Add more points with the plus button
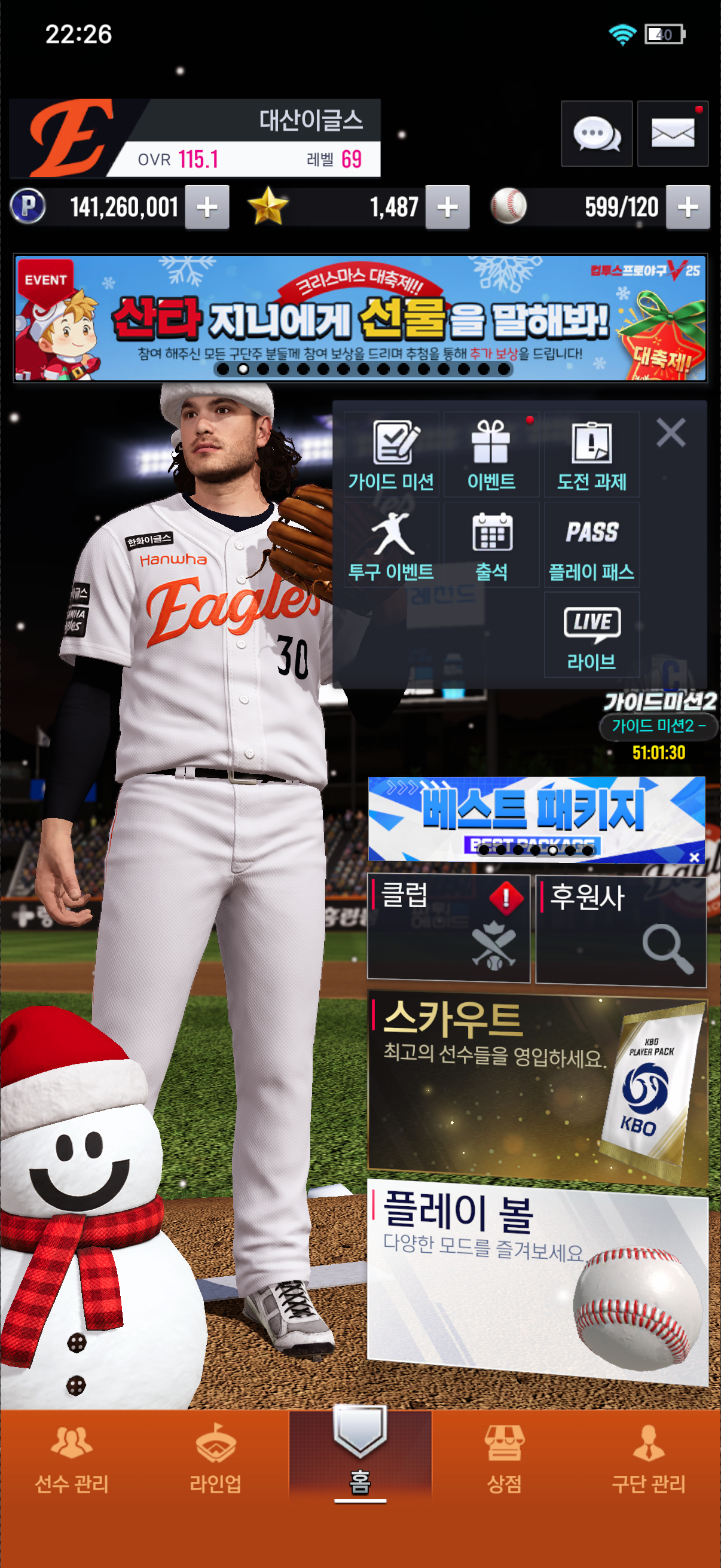Image resolution: width=721 pixels, height=1568 pixels. pyautogui.click(x=207, y=208)
